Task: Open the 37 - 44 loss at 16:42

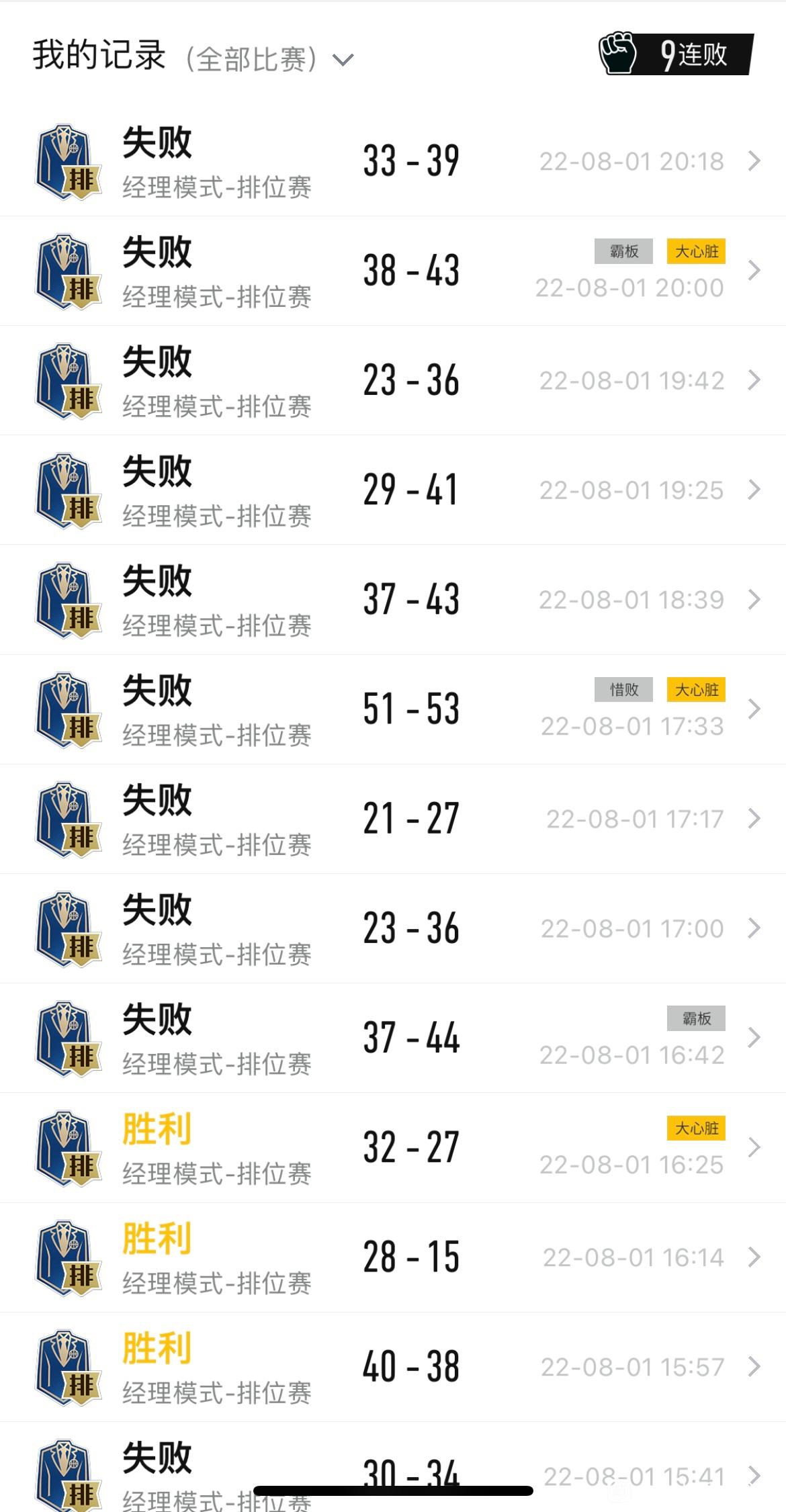Action: tap(393, 1038)
